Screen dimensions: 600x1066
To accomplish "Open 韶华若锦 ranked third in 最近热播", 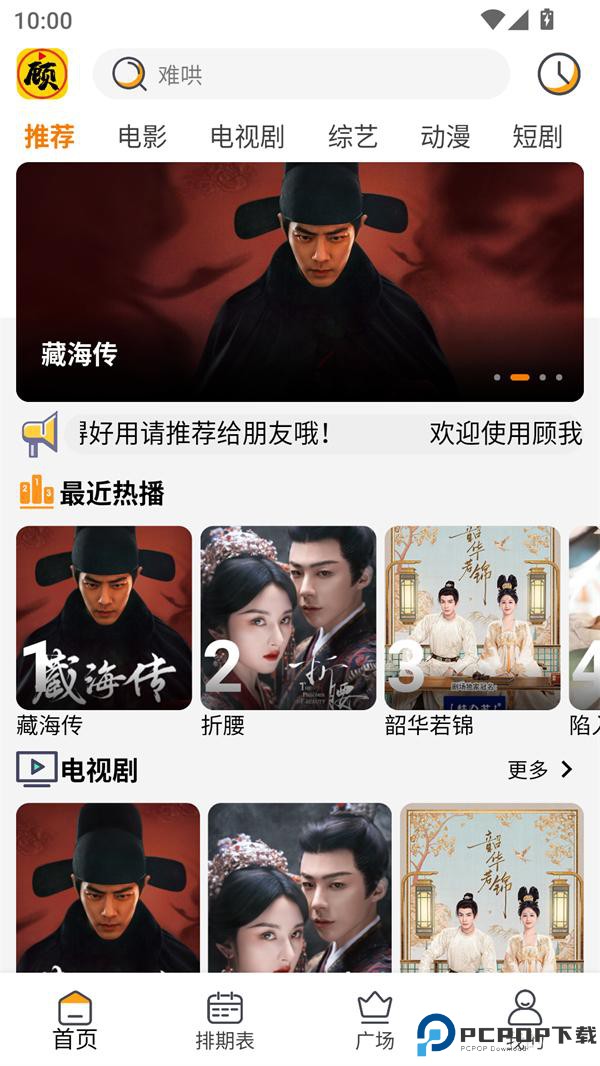I will pos(472,618).
